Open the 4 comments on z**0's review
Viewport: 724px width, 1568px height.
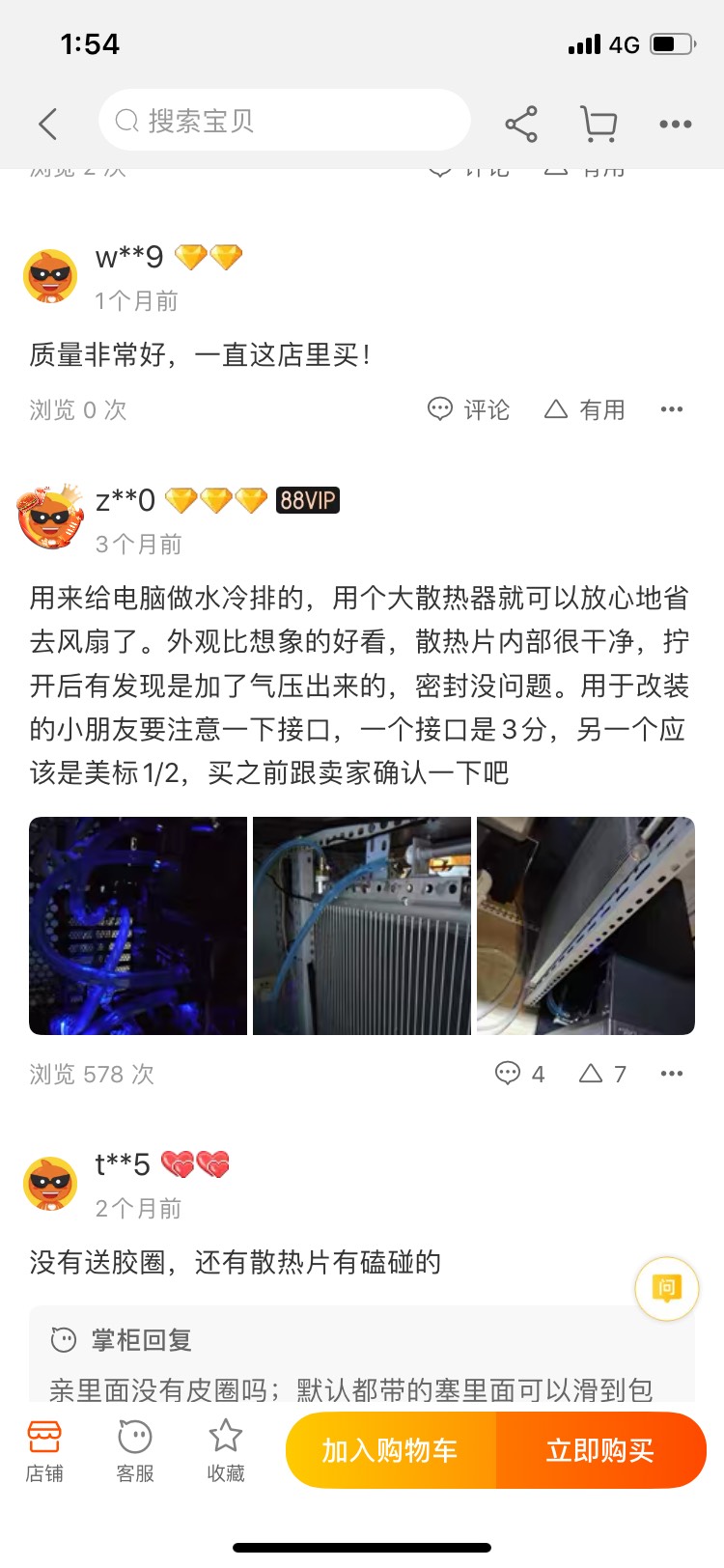(519, 1074)
